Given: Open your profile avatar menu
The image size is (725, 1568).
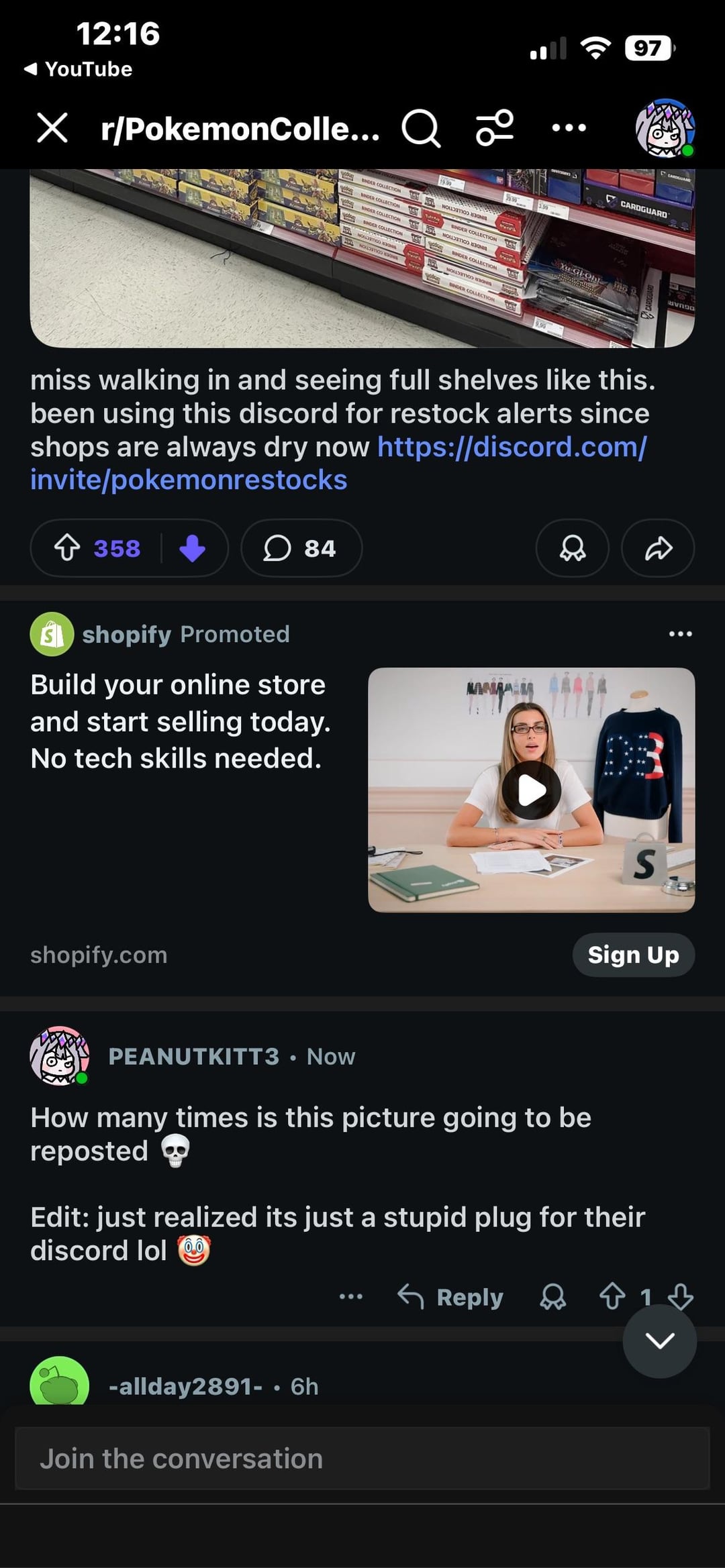Looking at the screenshot, I should (665, 128).
